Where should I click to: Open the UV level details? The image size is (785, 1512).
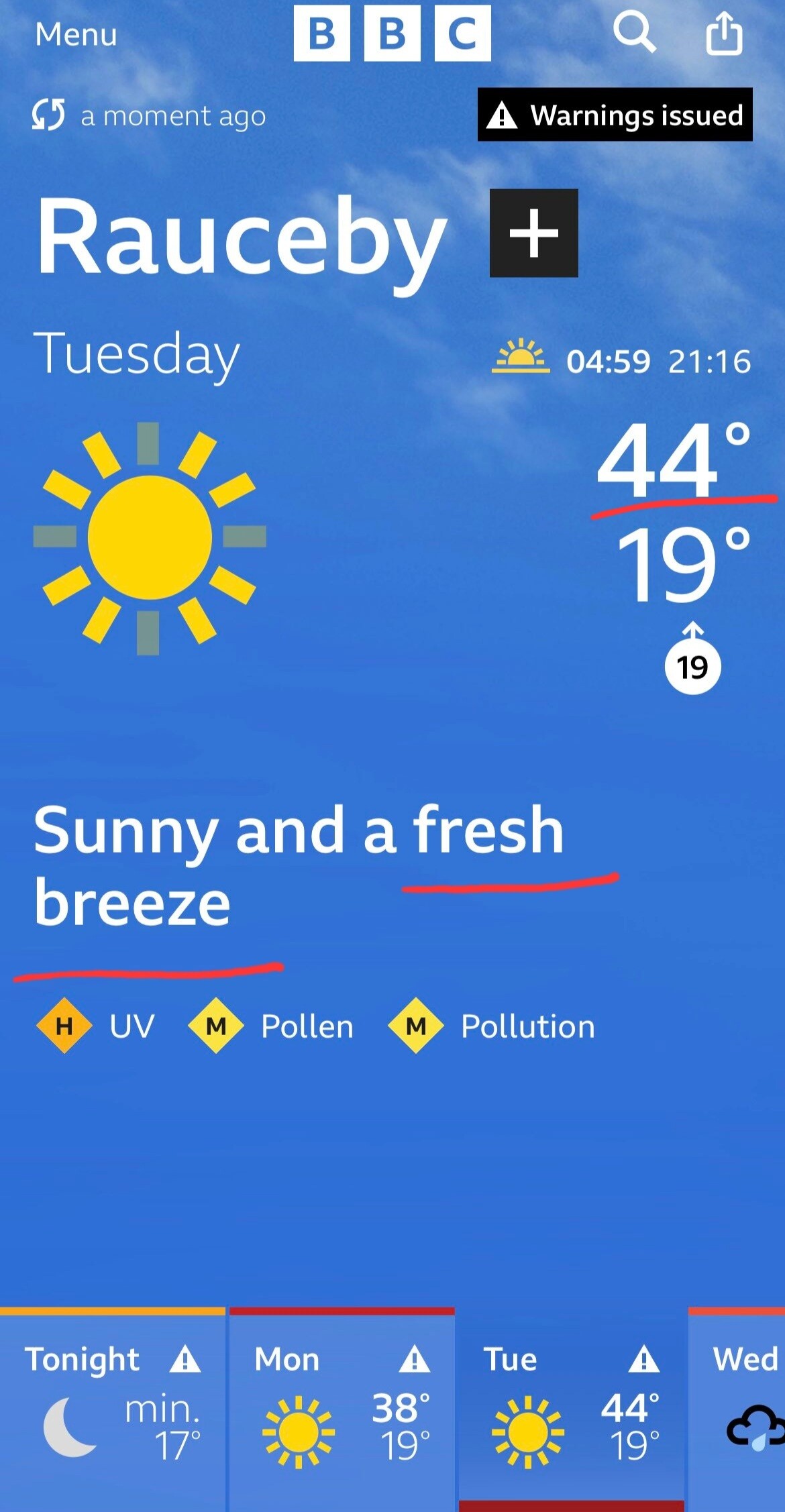[x=95, y=1026]
